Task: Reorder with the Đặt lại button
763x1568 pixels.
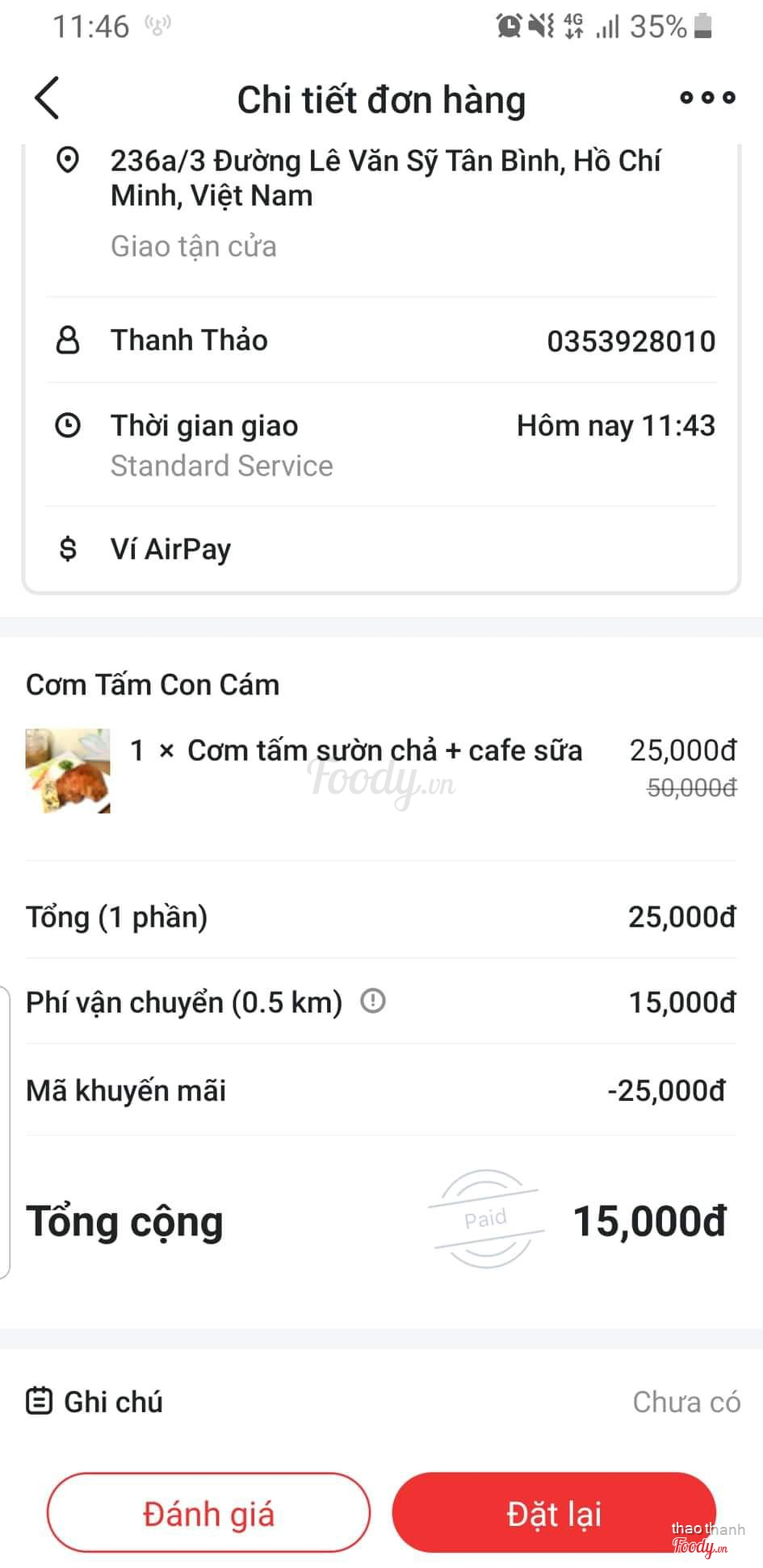Action: (x=554, y=1513)
